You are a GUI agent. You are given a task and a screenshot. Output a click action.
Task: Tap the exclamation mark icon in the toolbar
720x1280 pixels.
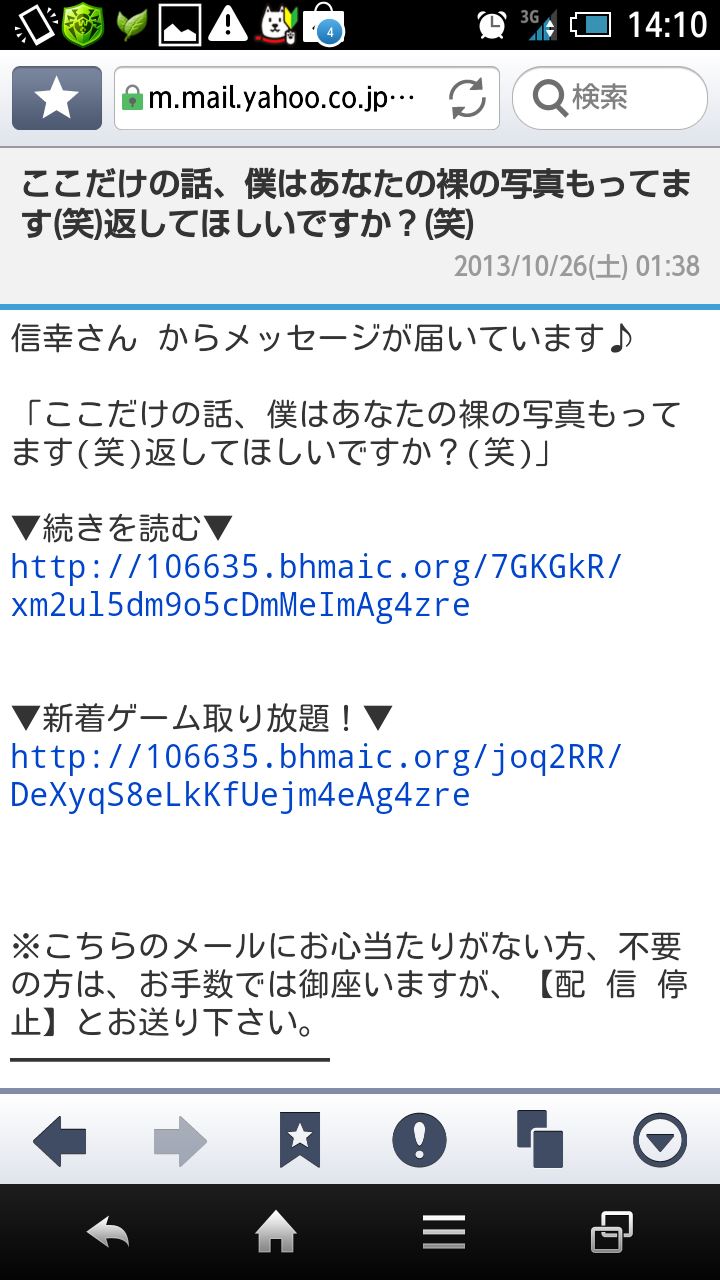click(420, 1140)
